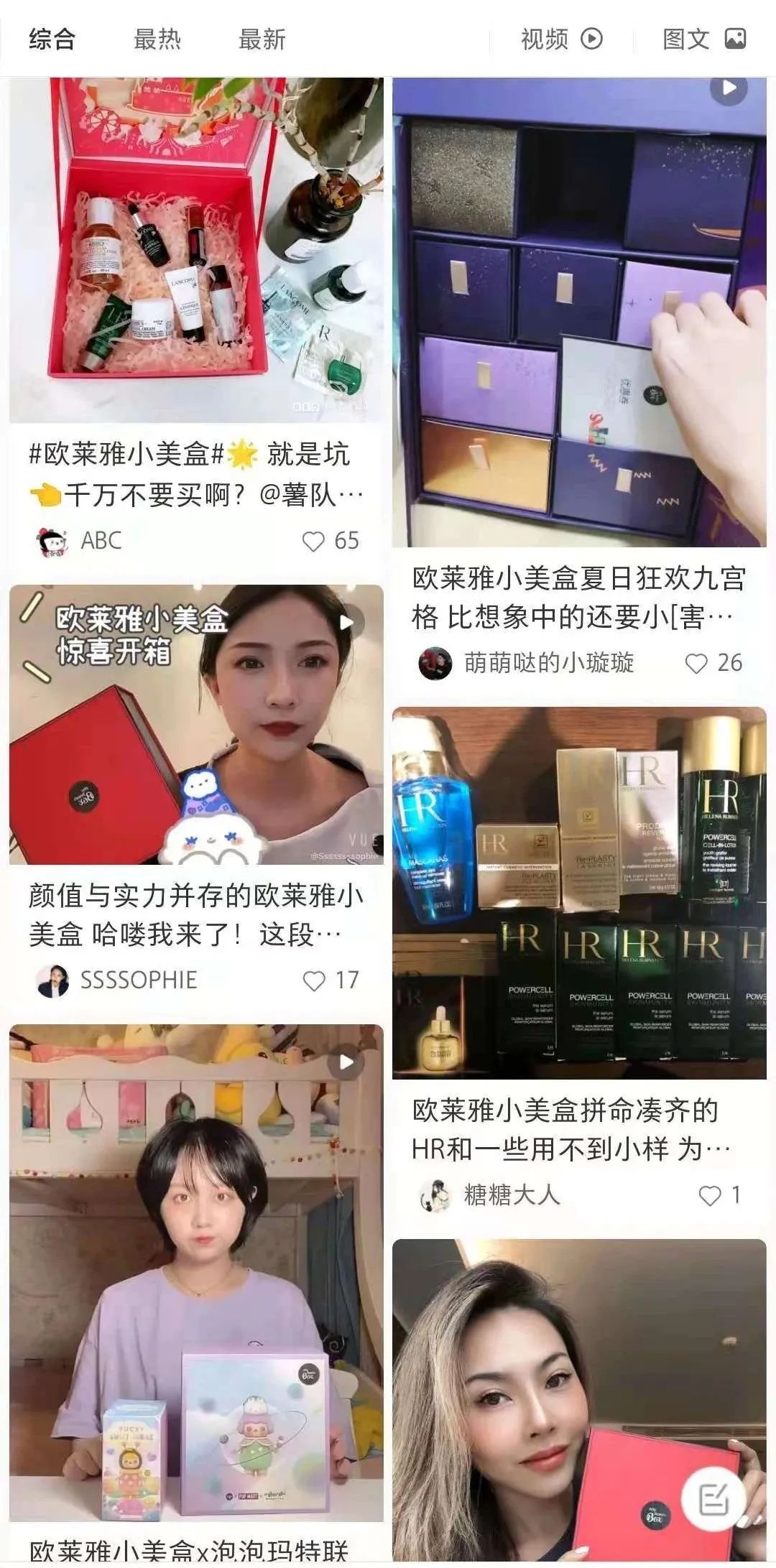This screenshot has width=776, height=1568.
Task: View ABC's user profile
Action: point(52,541)
